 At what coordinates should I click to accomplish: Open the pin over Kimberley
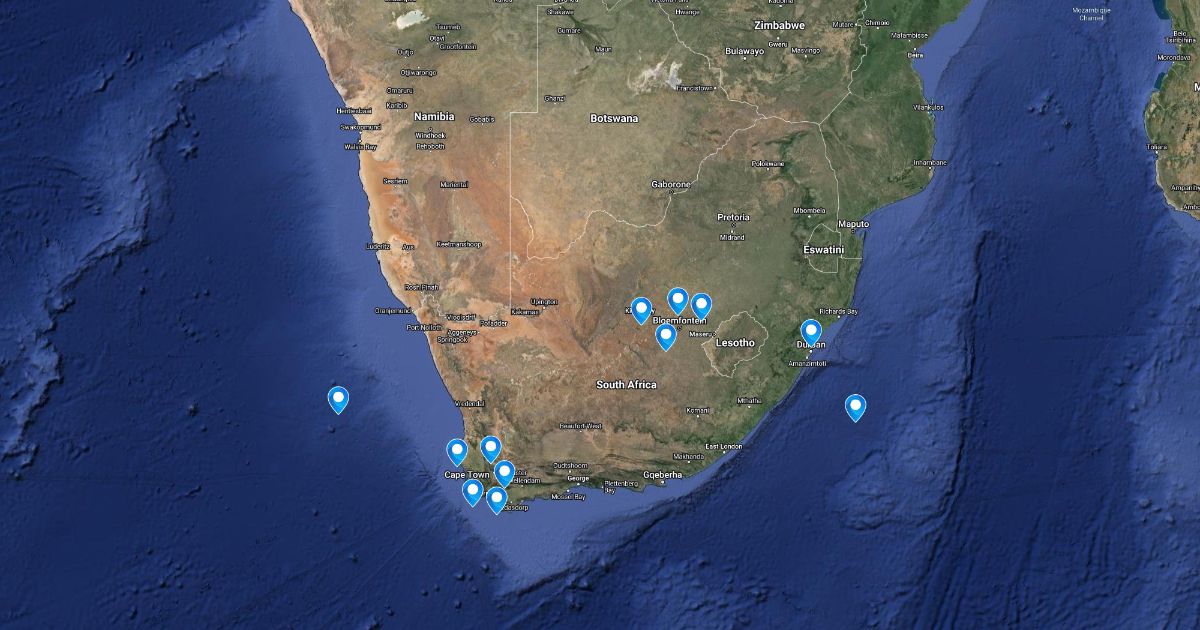pyautogui.click(x=641, y=309)
